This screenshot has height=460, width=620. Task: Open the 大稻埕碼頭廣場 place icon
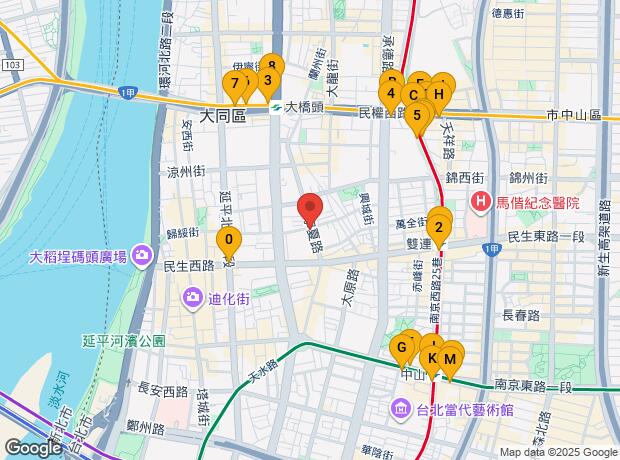[141, 256]
